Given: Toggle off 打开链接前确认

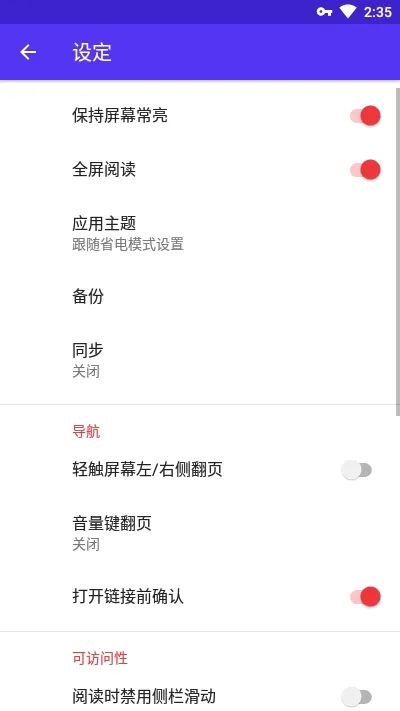Looking at the screenshot, I should pos(365,596).
